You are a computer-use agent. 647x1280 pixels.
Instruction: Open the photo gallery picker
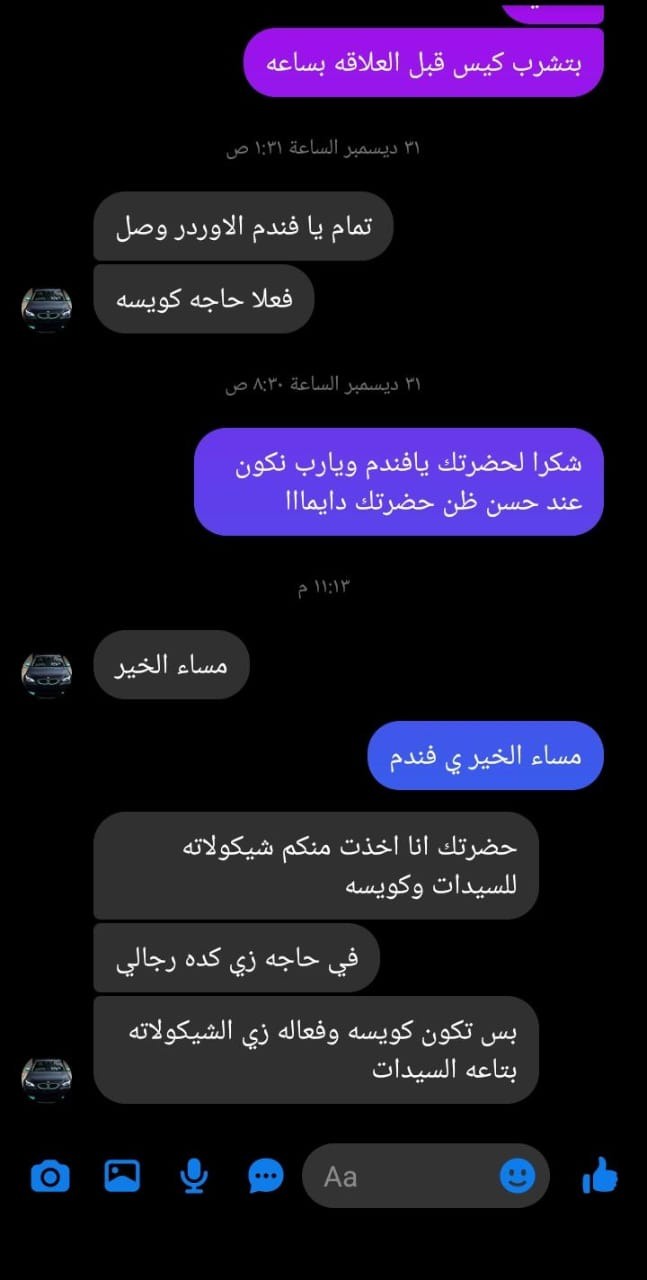click(x=122, y=1177)
